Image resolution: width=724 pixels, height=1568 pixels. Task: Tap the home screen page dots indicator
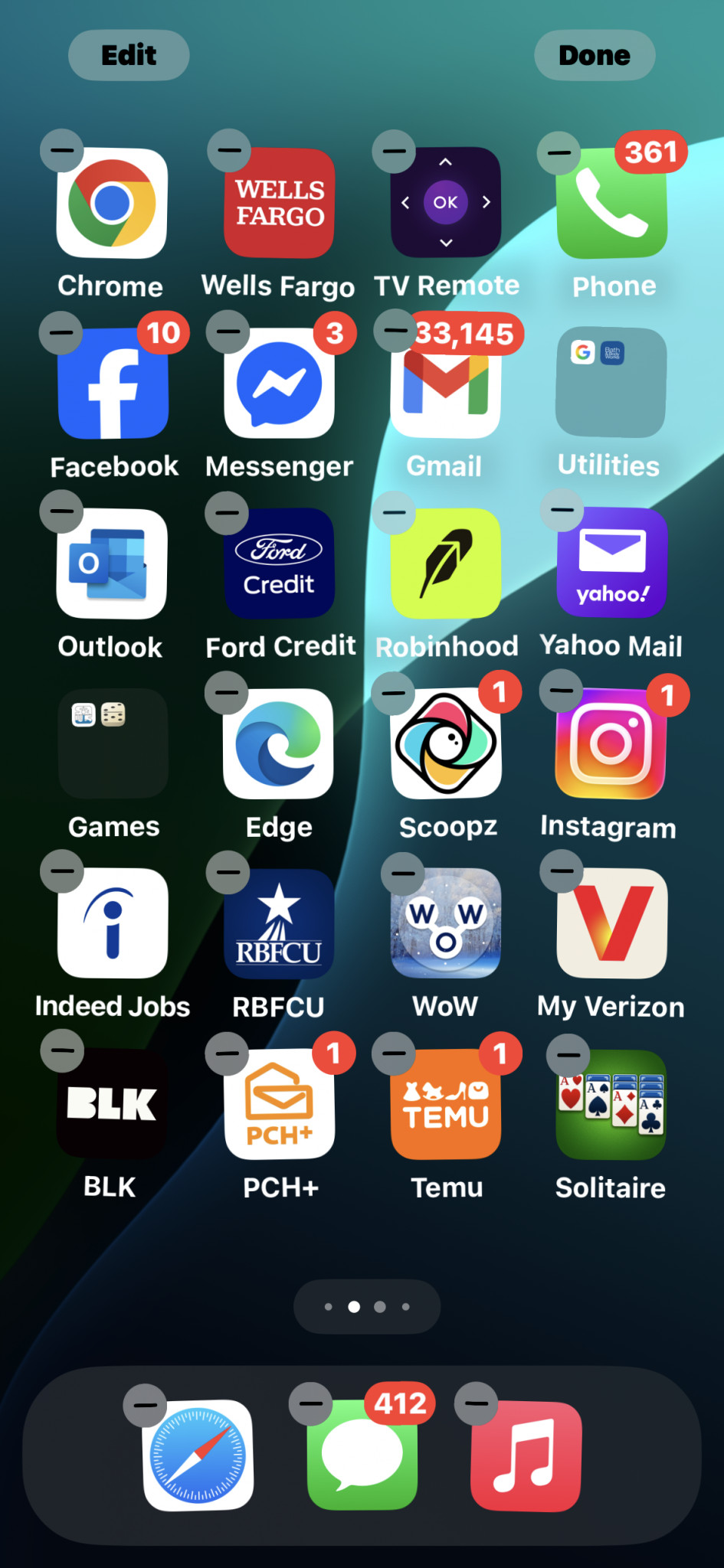(367, 1307)
